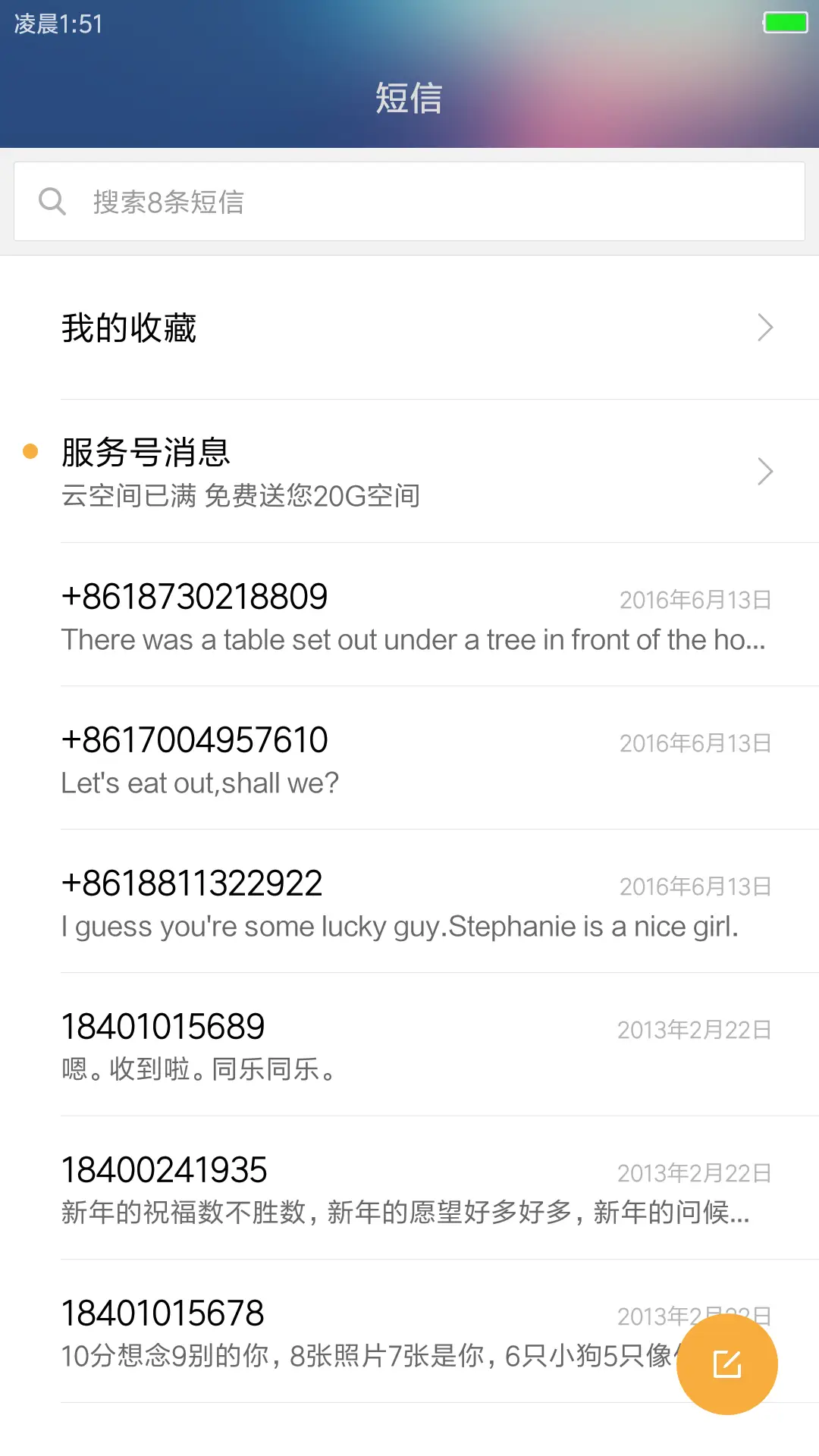The image size is (819, 1456).
Task: Select the 云空间已满 notification message
Action: pos(240,495)
